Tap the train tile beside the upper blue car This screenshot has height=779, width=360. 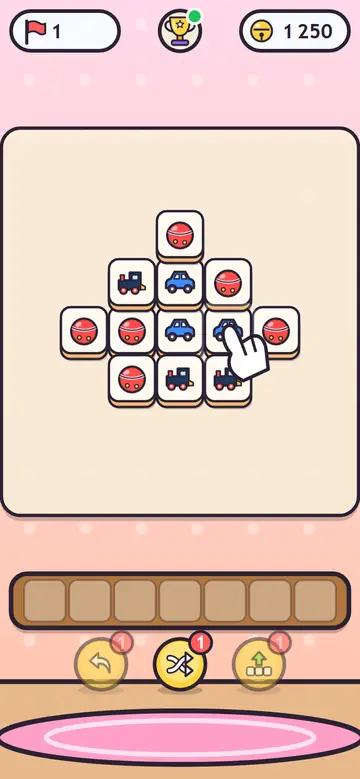point(132,284)
